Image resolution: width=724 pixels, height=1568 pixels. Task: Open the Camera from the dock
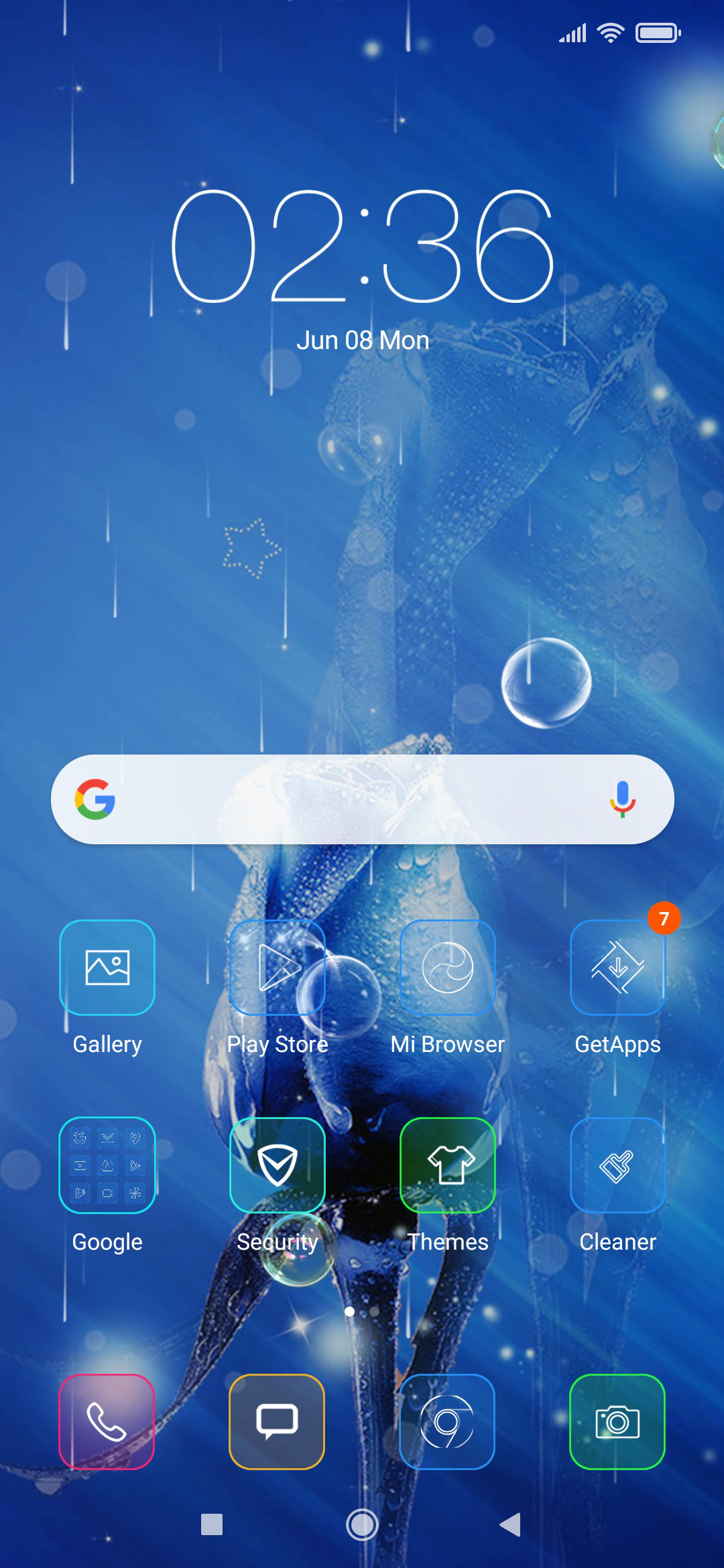pos(618,1422)
